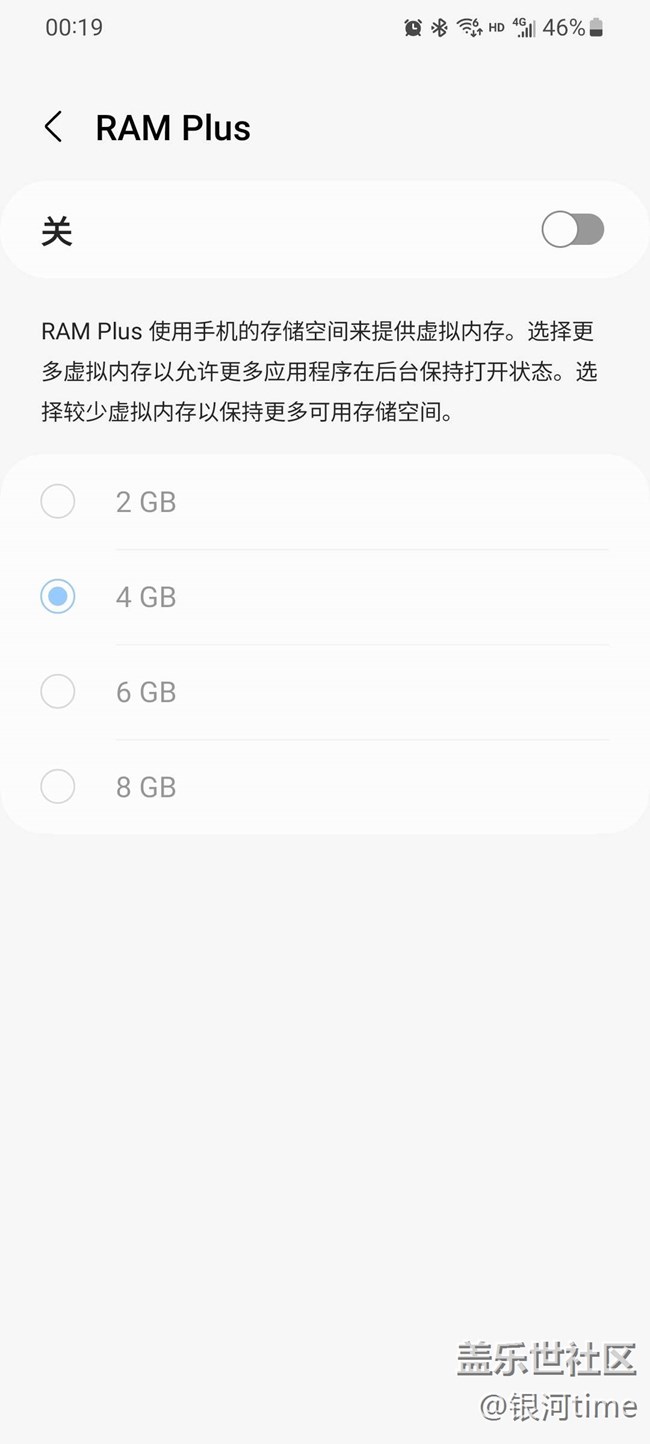
Task: Turn on the RAM Plus switch
Action: point(572,231)
